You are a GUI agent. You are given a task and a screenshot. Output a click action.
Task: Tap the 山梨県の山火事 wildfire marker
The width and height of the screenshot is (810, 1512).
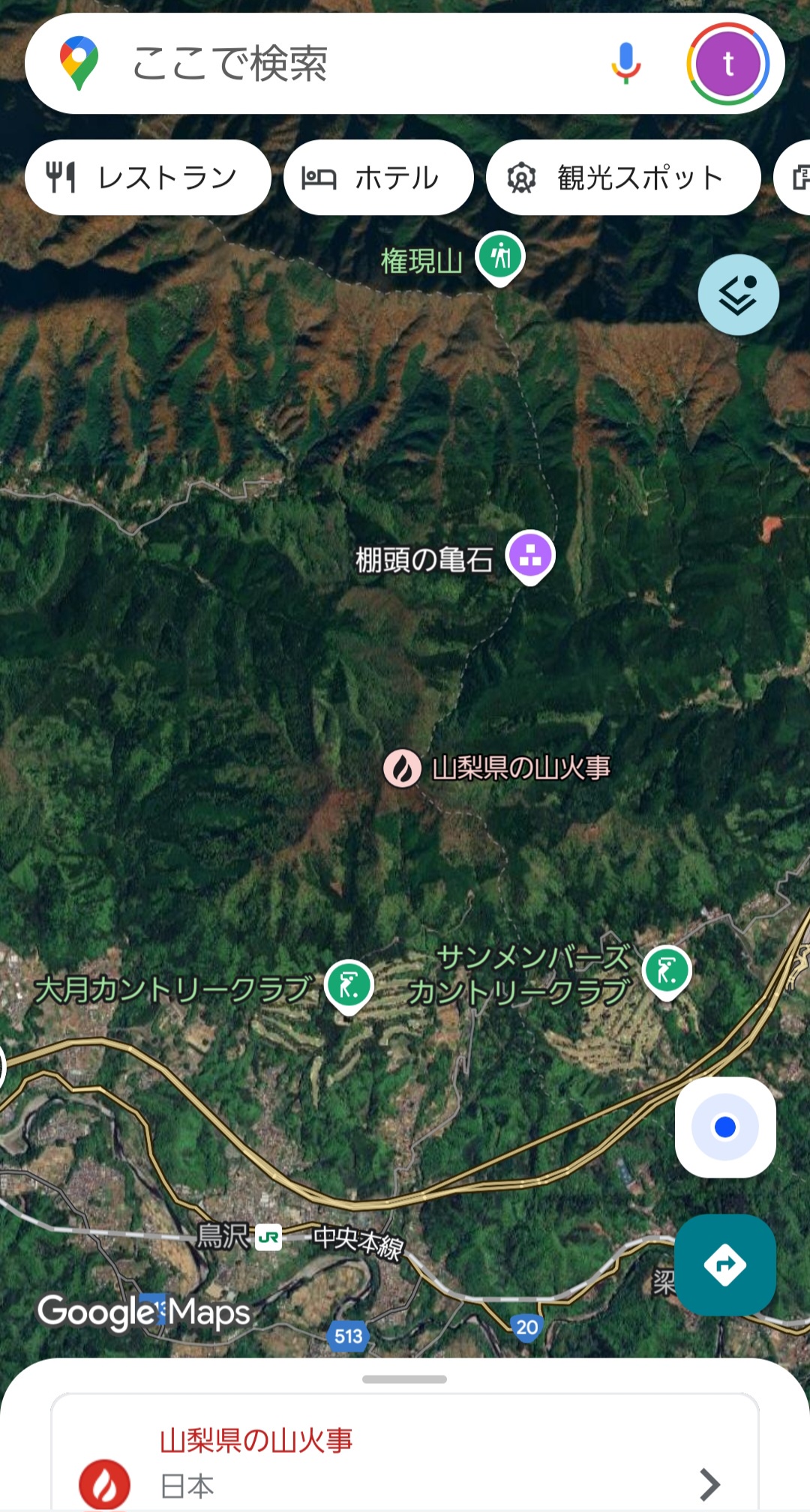(x=403, y=768)
